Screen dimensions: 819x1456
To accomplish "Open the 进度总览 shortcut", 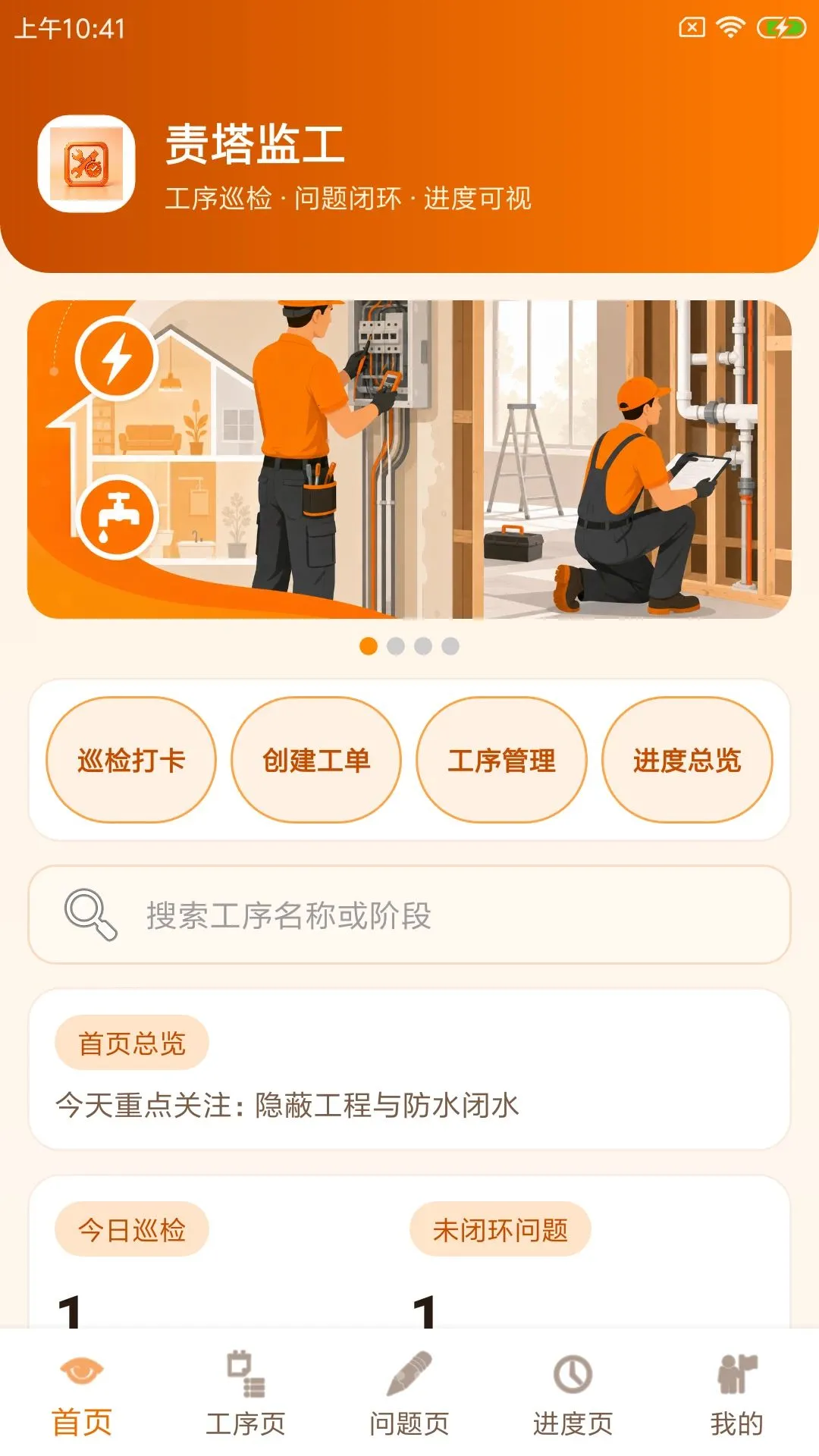I will click(687, 760).
